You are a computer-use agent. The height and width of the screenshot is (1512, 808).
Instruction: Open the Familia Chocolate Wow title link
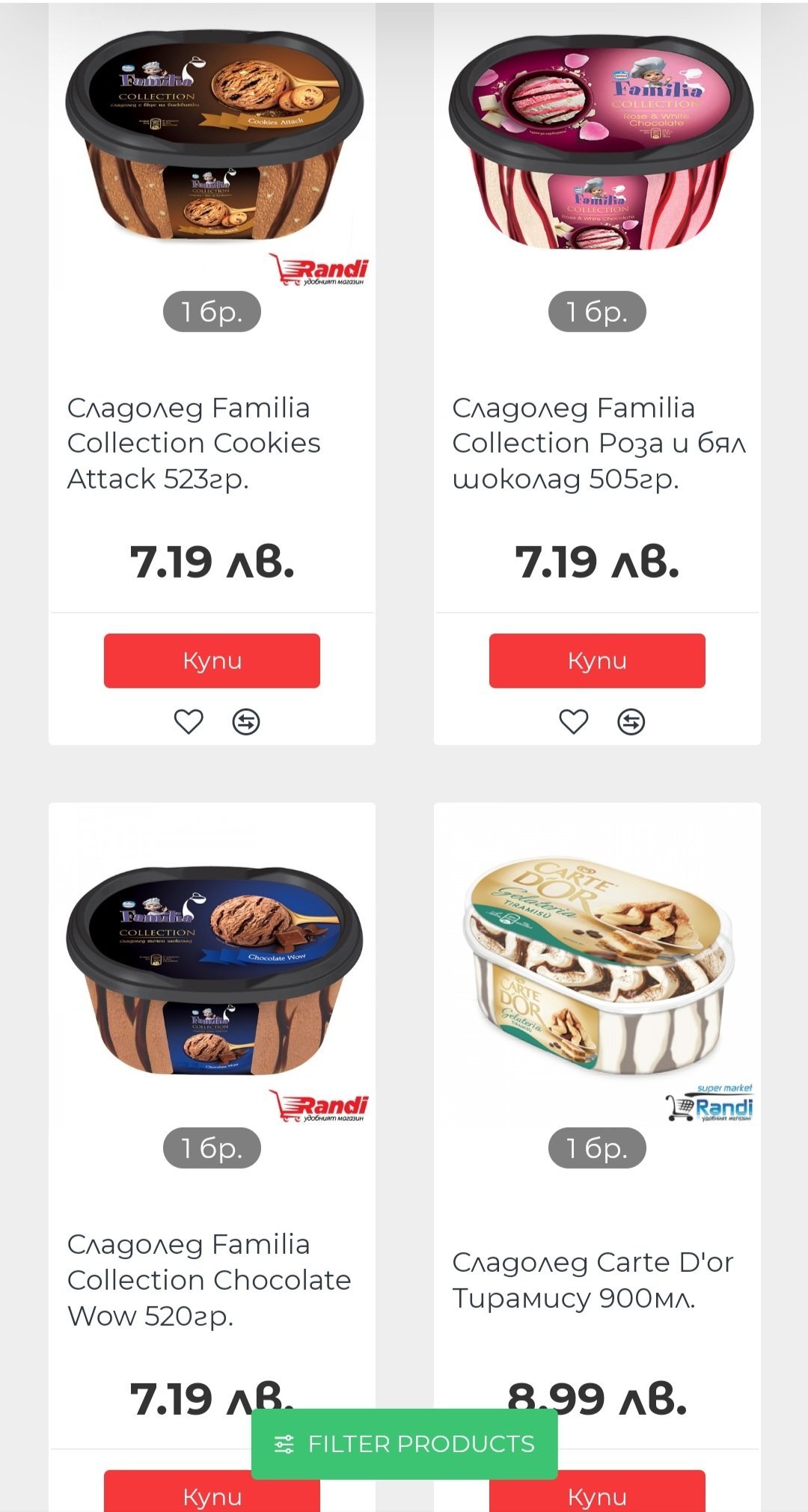[209, 1279]
